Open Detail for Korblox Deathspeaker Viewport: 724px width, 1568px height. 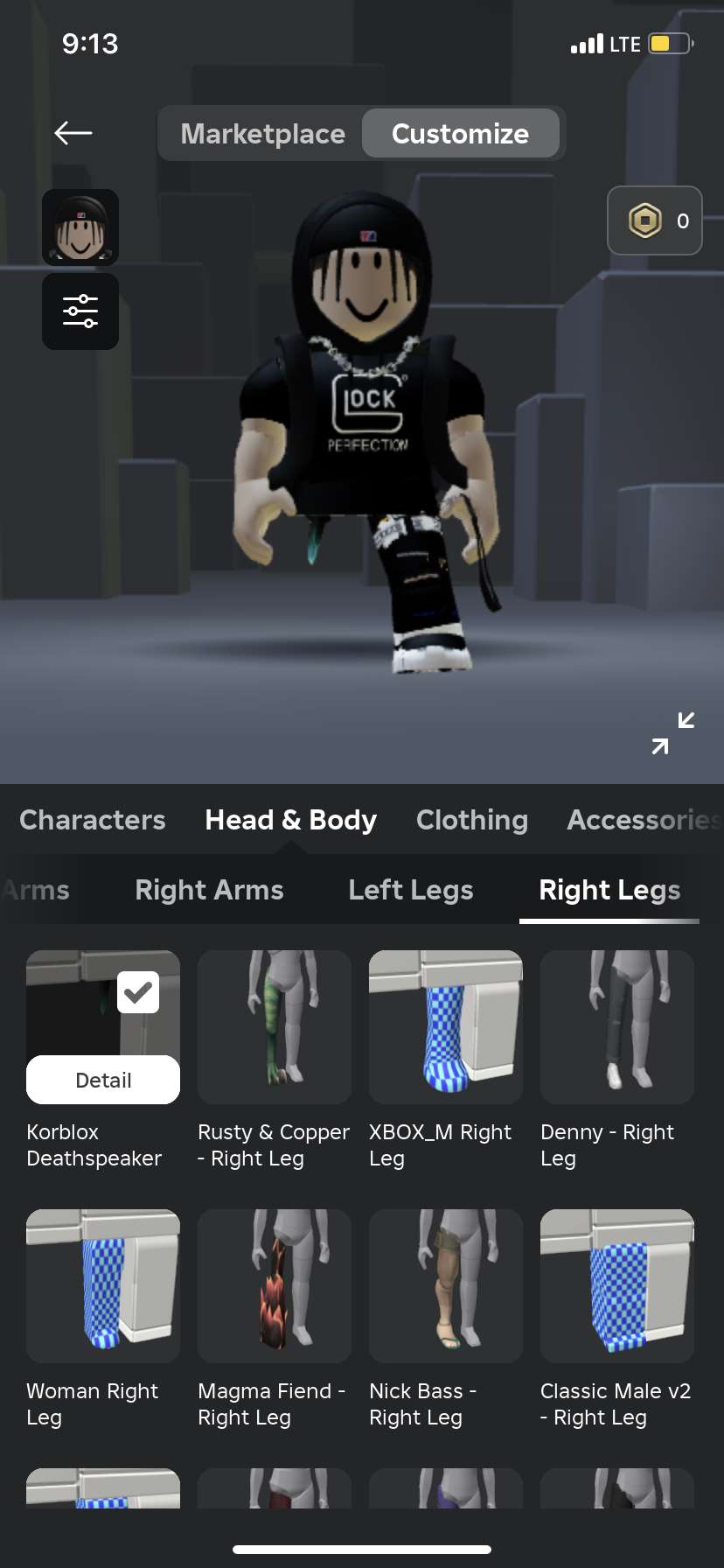[x=103, y=1081]
